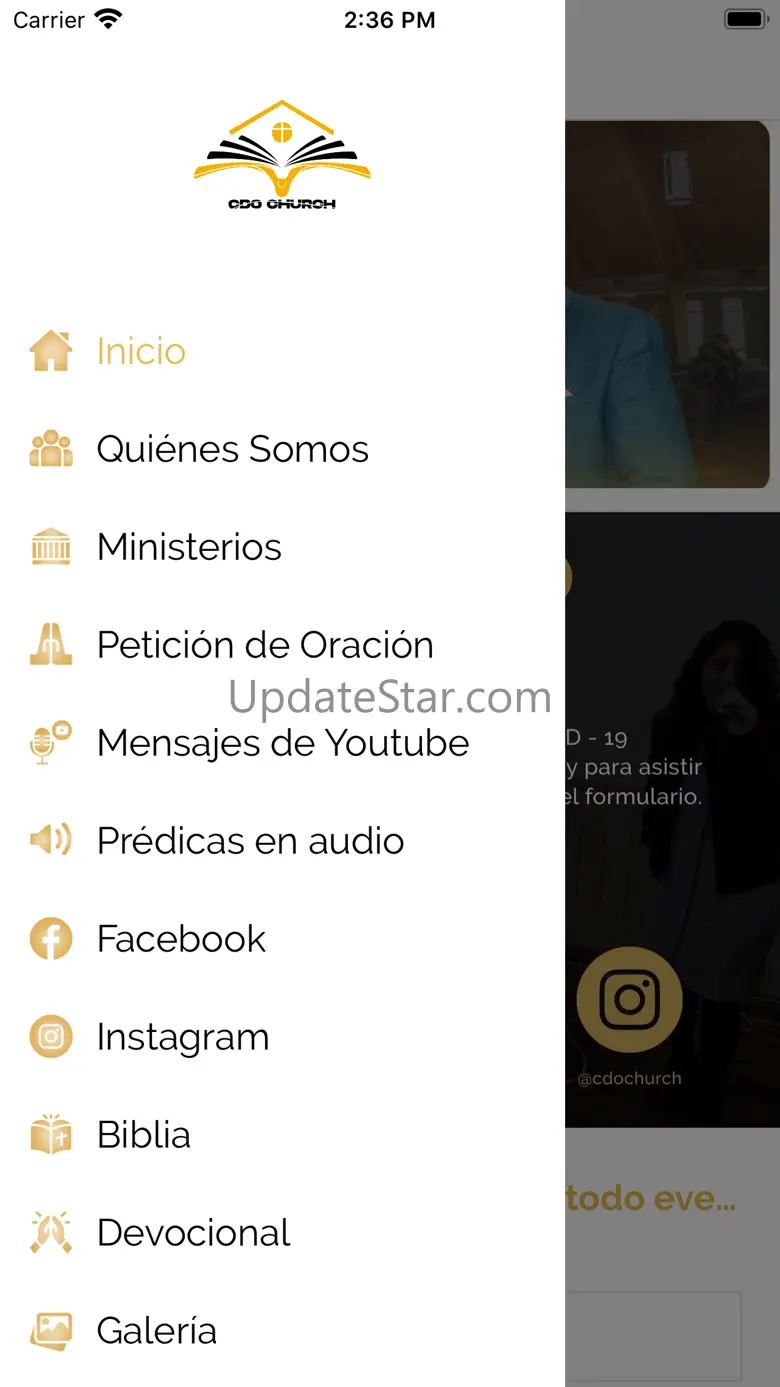Select Instagram in the drawer menu
Screen dimensions: 780x1387
(x=282, y=1037)
